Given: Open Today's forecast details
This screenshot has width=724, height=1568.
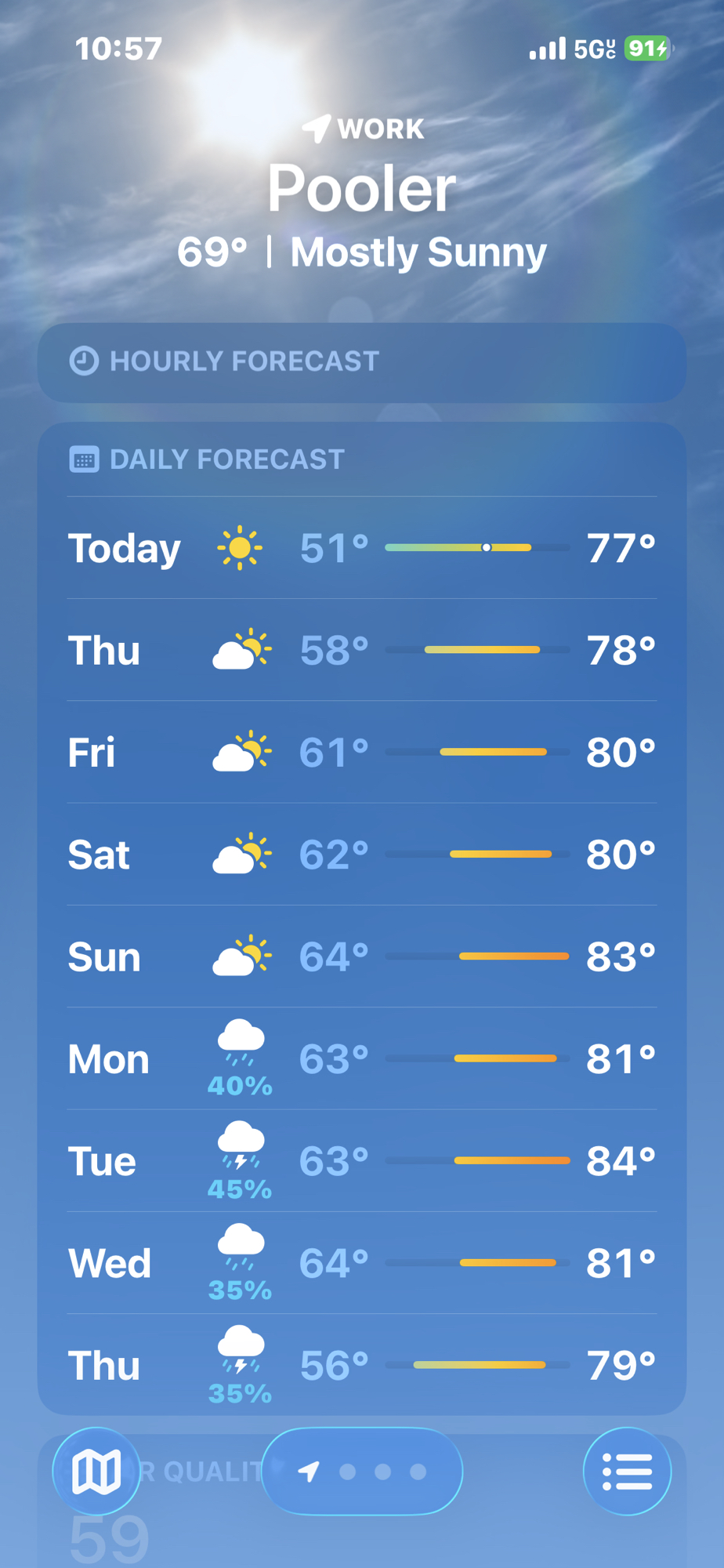Looking at the screenshot, I should [x=362, y=548].
